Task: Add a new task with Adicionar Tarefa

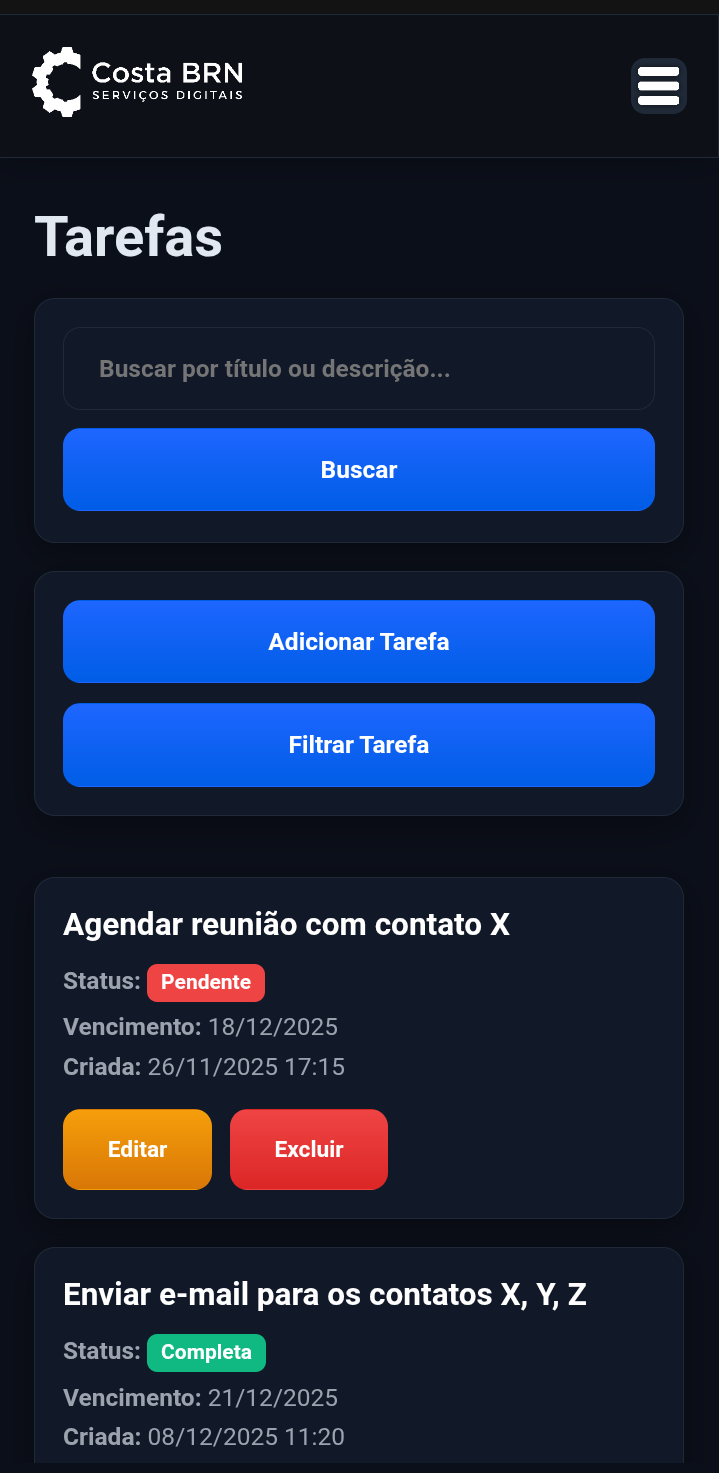Action: pos(358,642)
